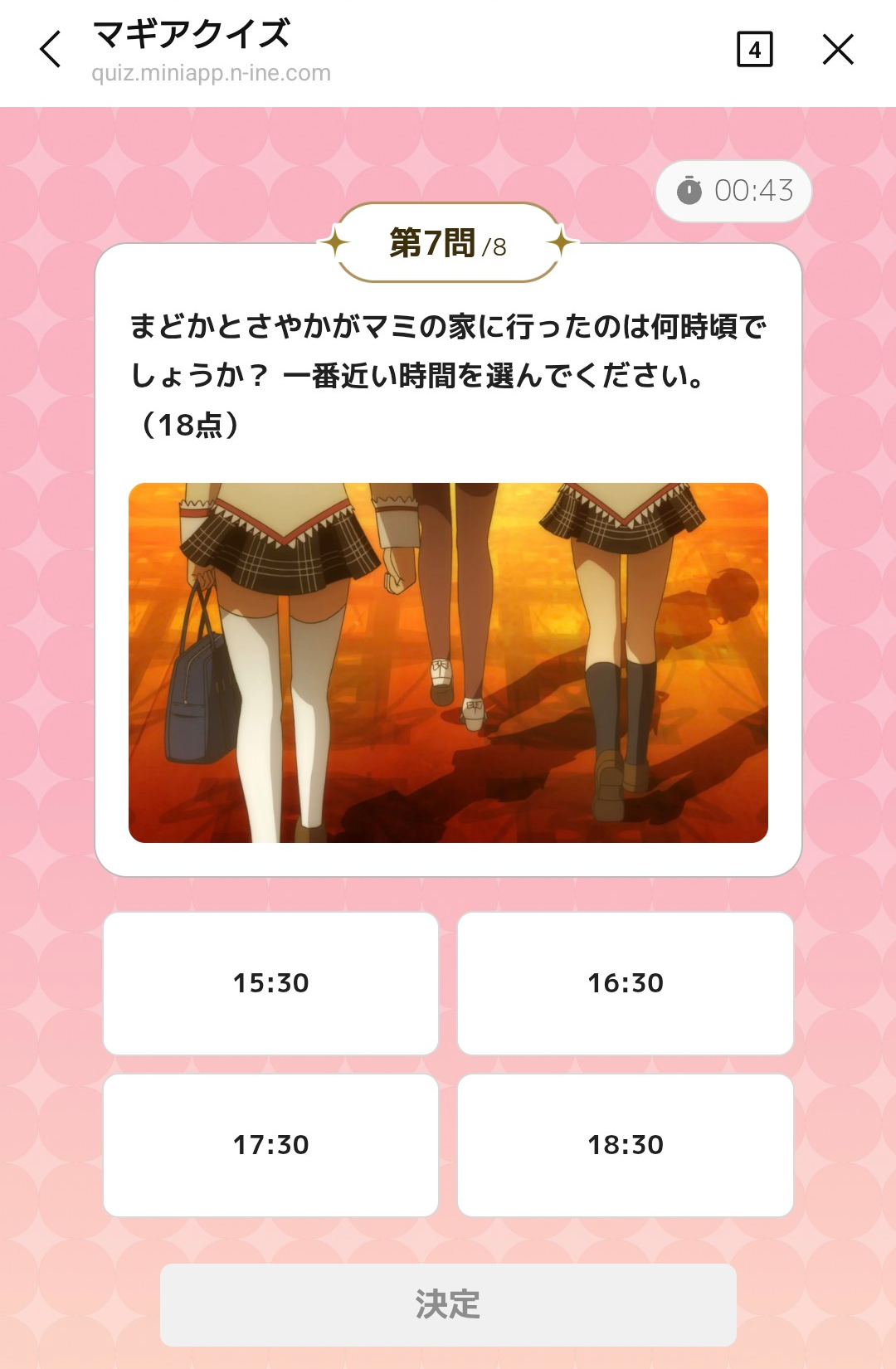
Task: Close the マギアクイズ mini app
Action: click(x=838, y=49)
